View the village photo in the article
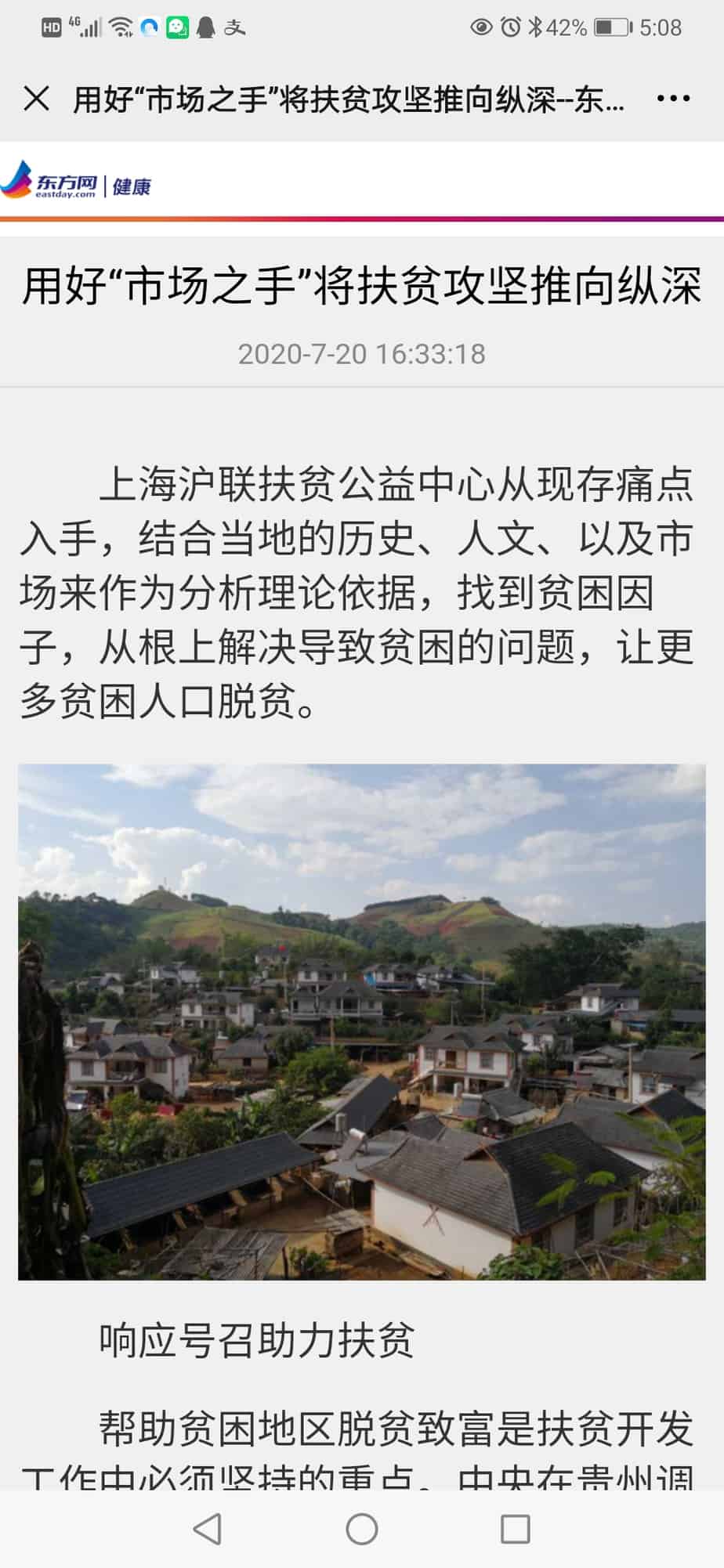This screenshot has width=724, height=1568. (x=362, y=1022)
